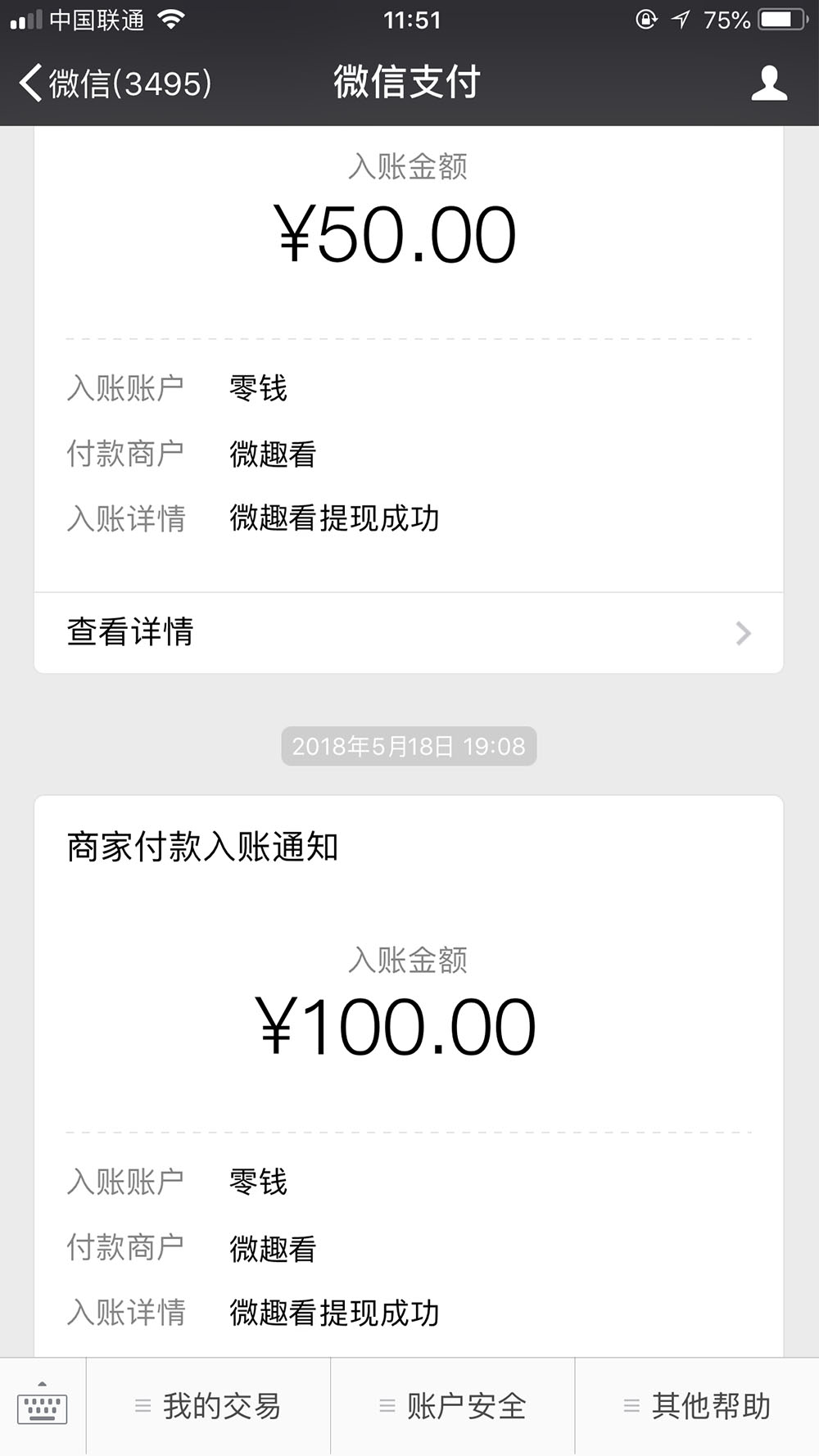
Task: Tap the 2018年5月18日 19:08 timestamp bubble
Action: click(408, 746)
